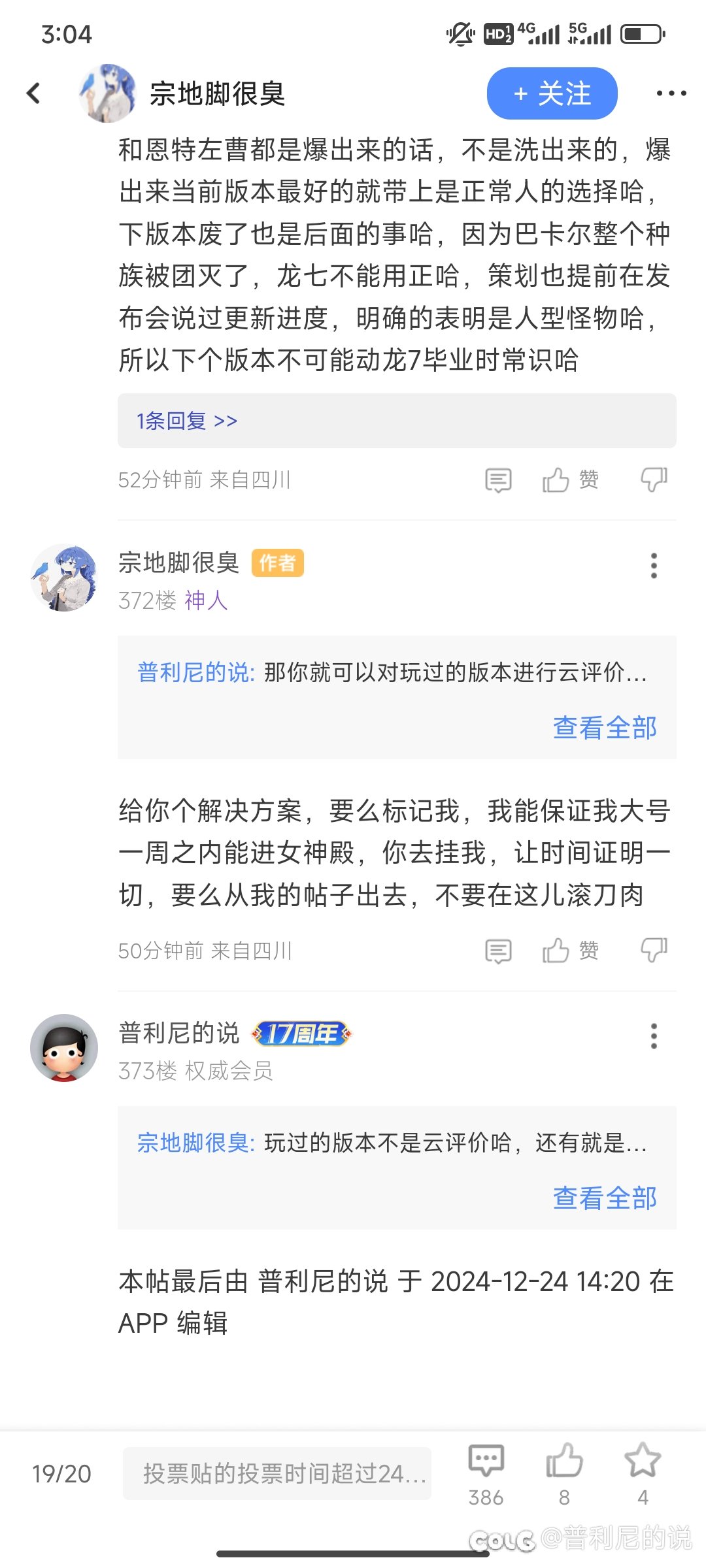This screenshot has width=706, height=1568.
Task: View the full quote in the 372楼 comment
Action: point(605,728)
